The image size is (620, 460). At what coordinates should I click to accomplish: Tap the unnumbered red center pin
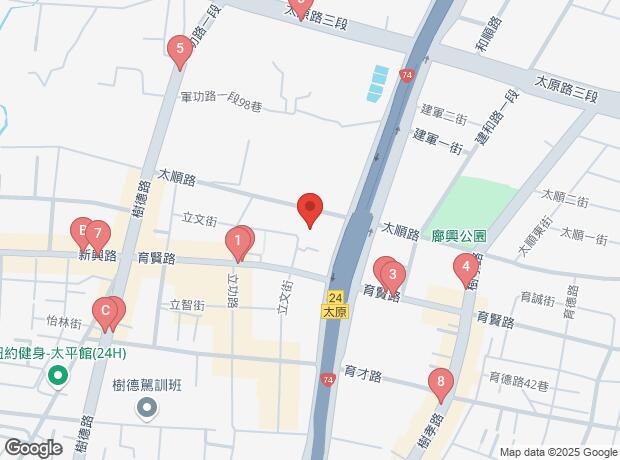tap(310, 208)
